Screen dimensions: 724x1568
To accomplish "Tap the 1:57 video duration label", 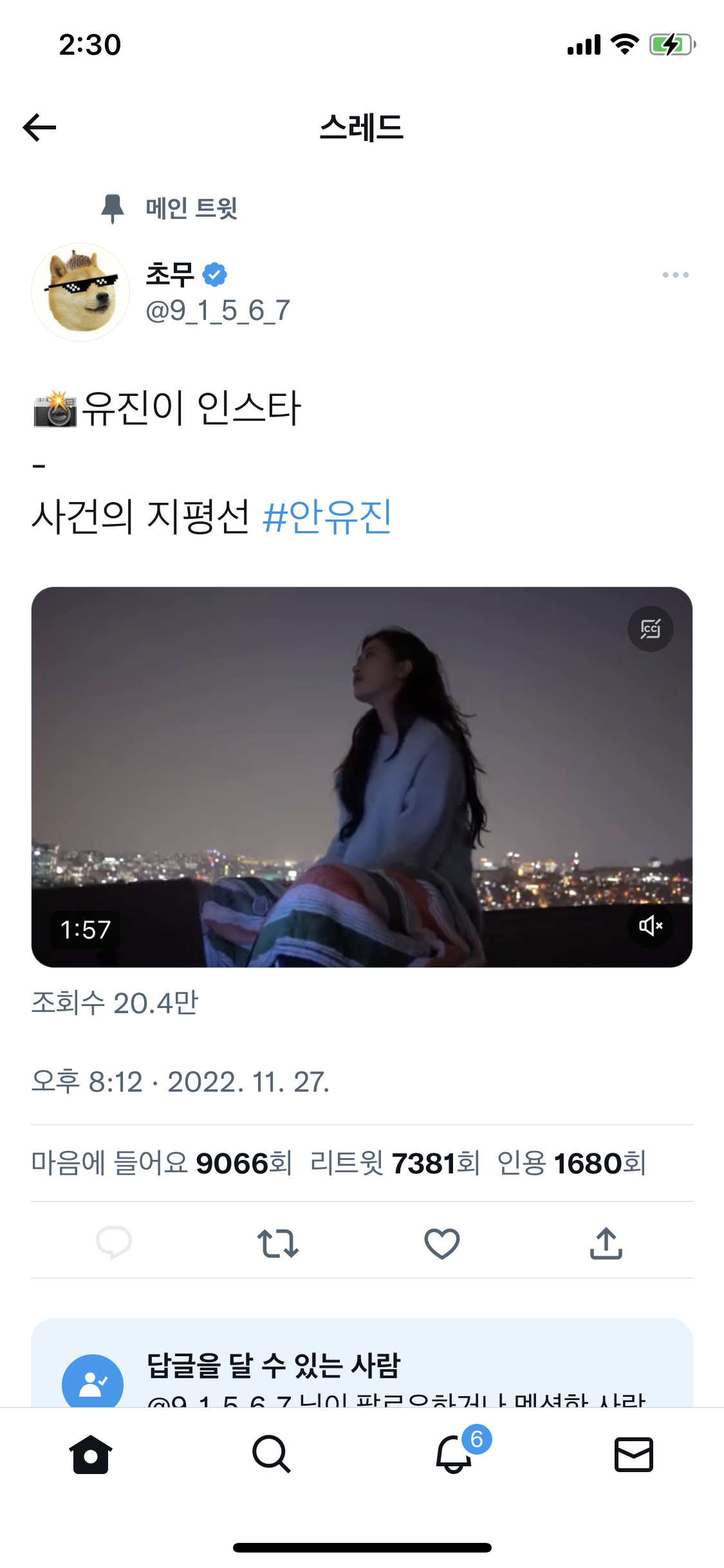I will pos(86,928).
